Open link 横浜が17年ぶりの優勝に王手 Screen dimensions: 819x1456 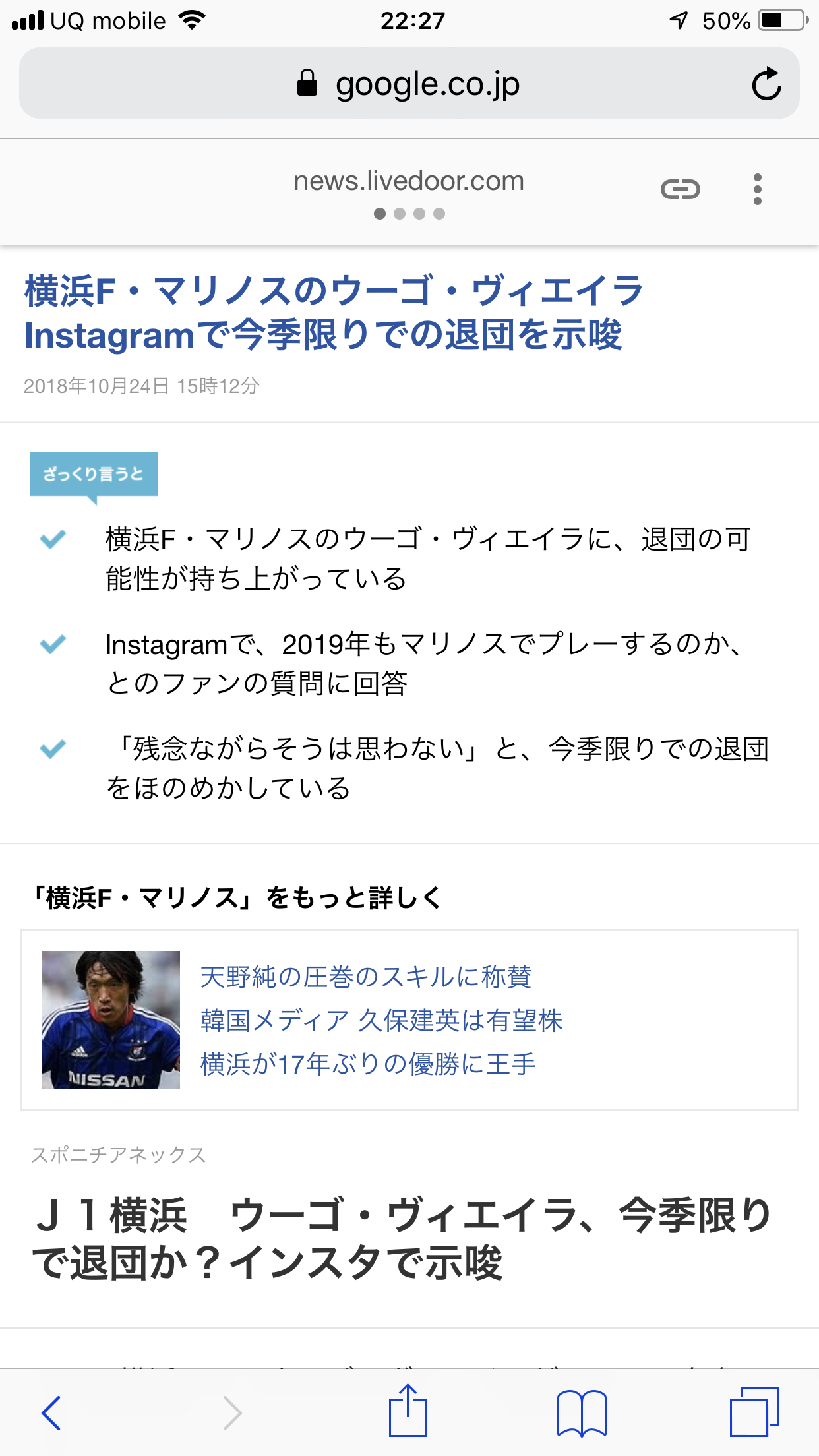tap(368, 1064)
